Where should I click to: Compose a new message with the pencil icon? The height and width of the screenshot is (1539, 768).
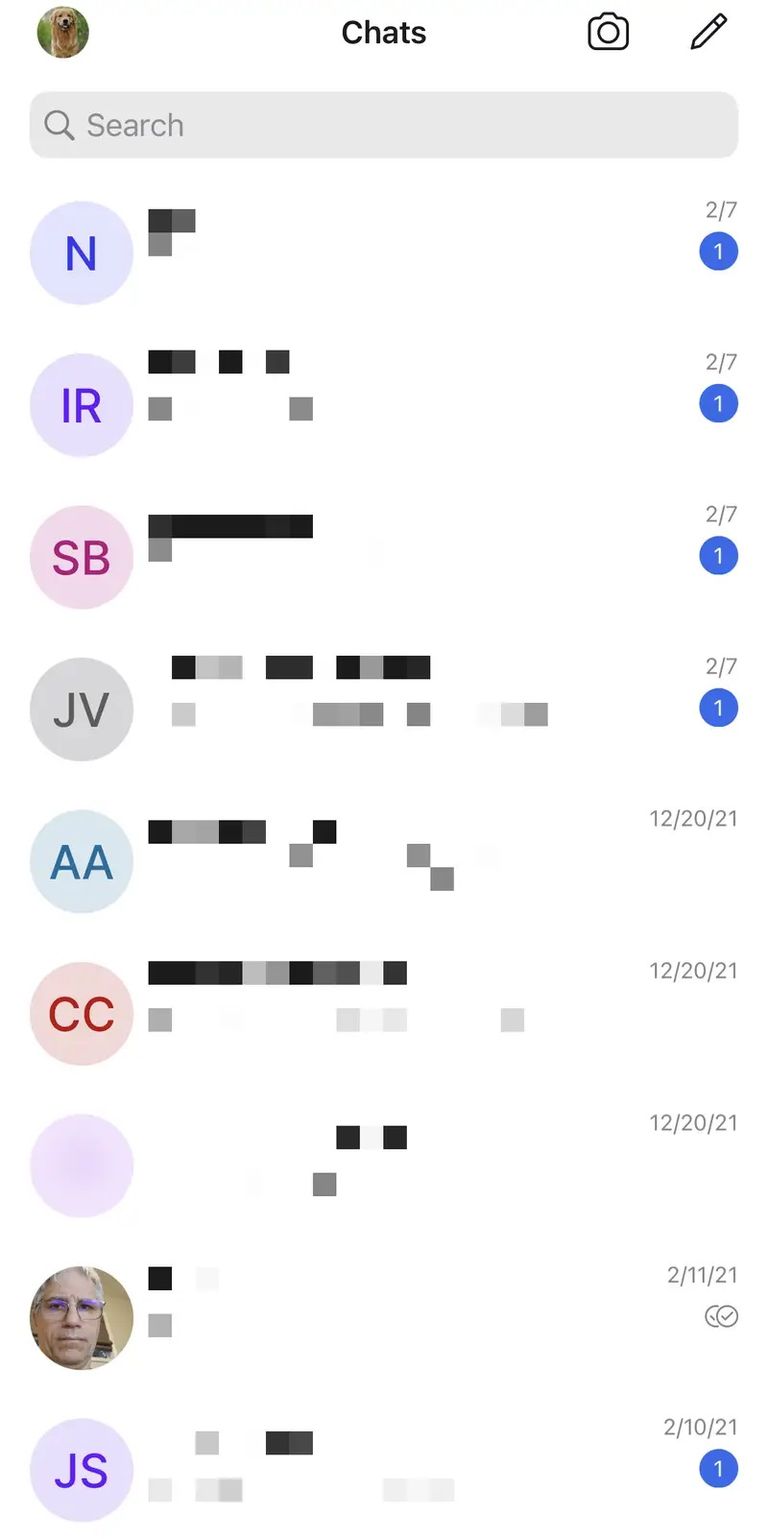point(708,32)
